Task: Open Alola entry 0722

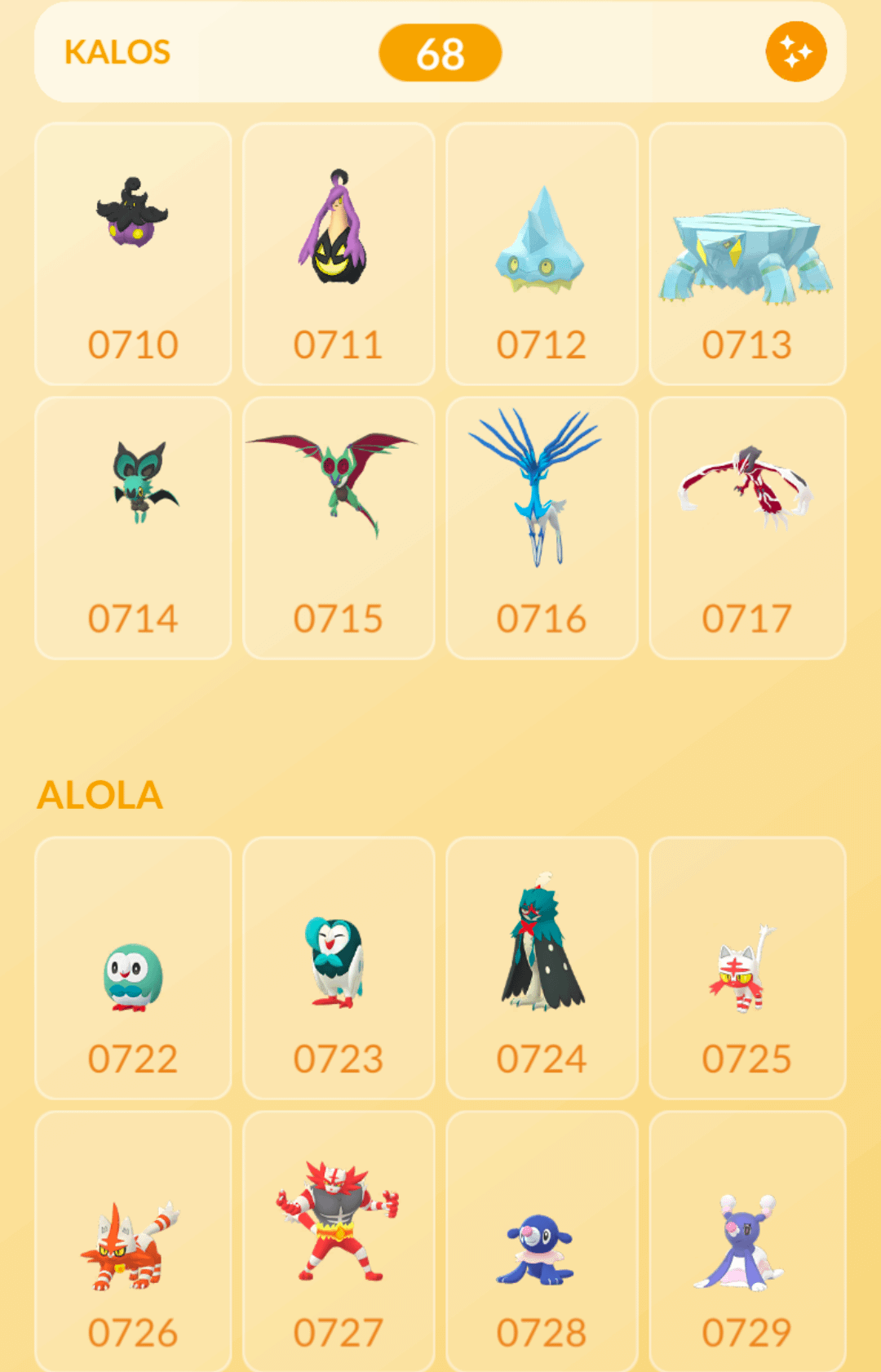Action: pos(133,968)
